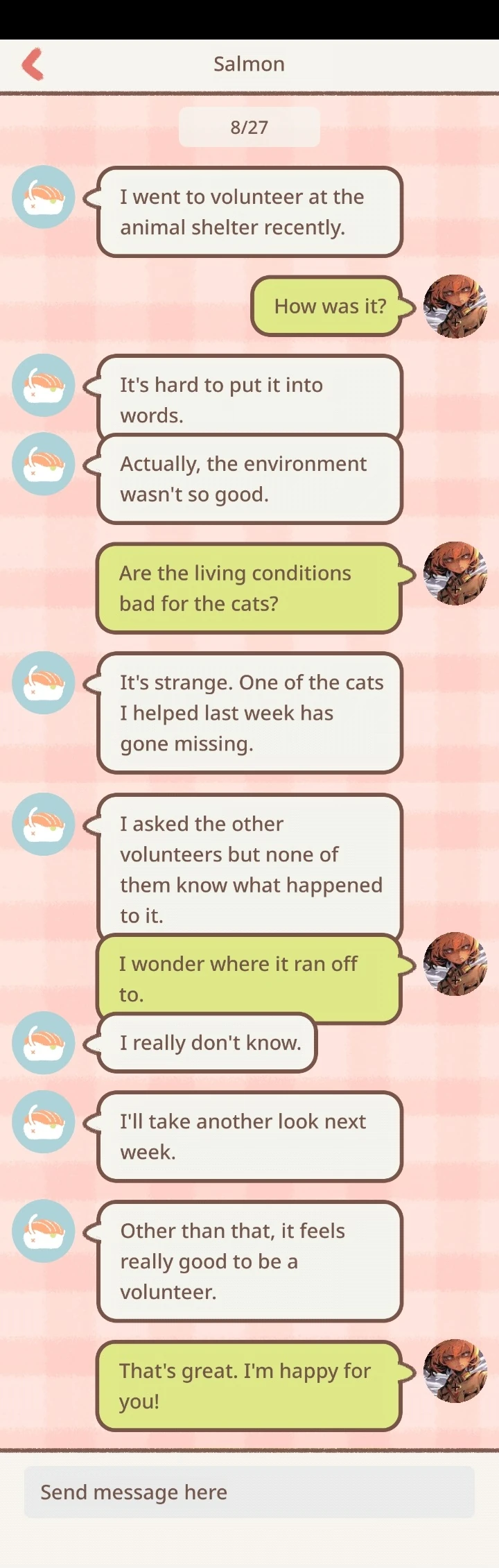This screenshot has width=499, height=1568.
Task: Focus the 'Send message here' field
Action: pyautogui.click(x=249, y=1492)
